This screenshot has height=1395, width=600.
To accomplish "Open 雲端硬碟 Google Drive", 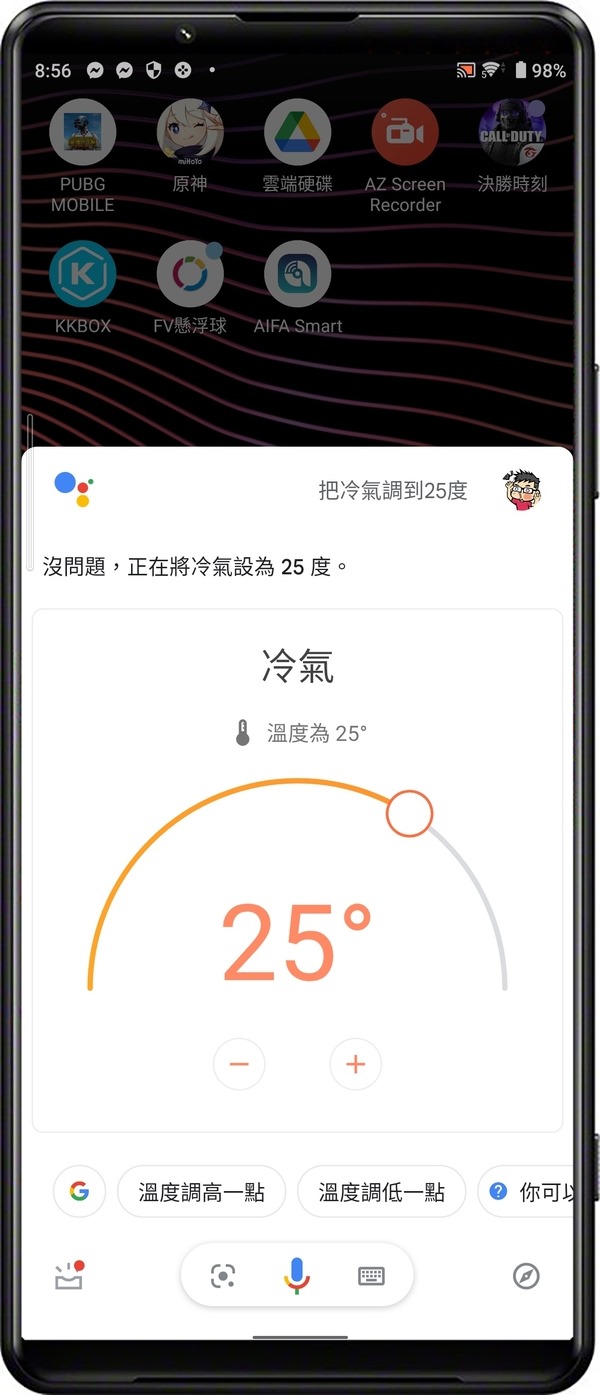I will [297, 133].
